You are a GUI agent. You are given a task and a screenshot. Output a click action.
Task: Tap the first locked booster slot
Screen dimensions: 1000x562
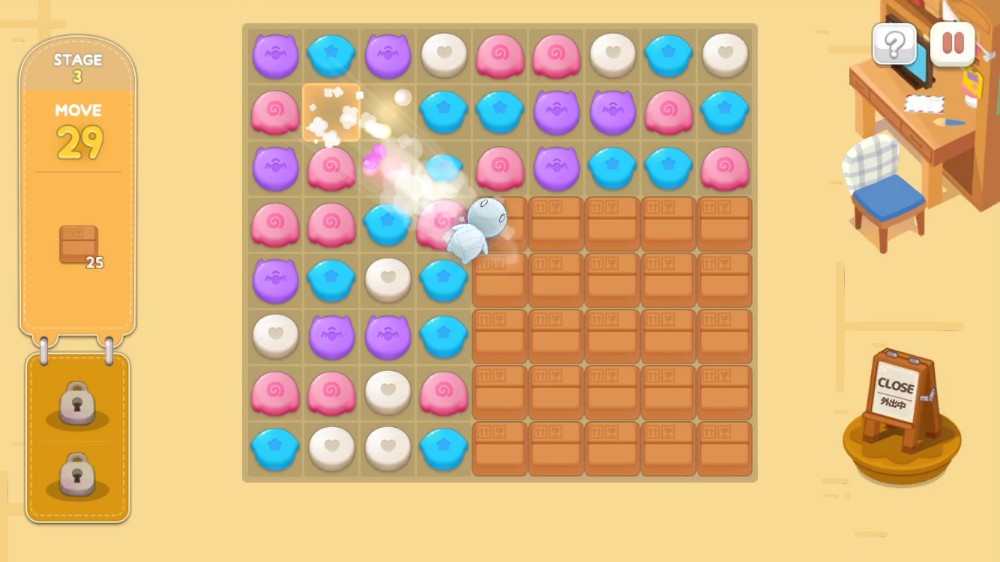[77, 403]
